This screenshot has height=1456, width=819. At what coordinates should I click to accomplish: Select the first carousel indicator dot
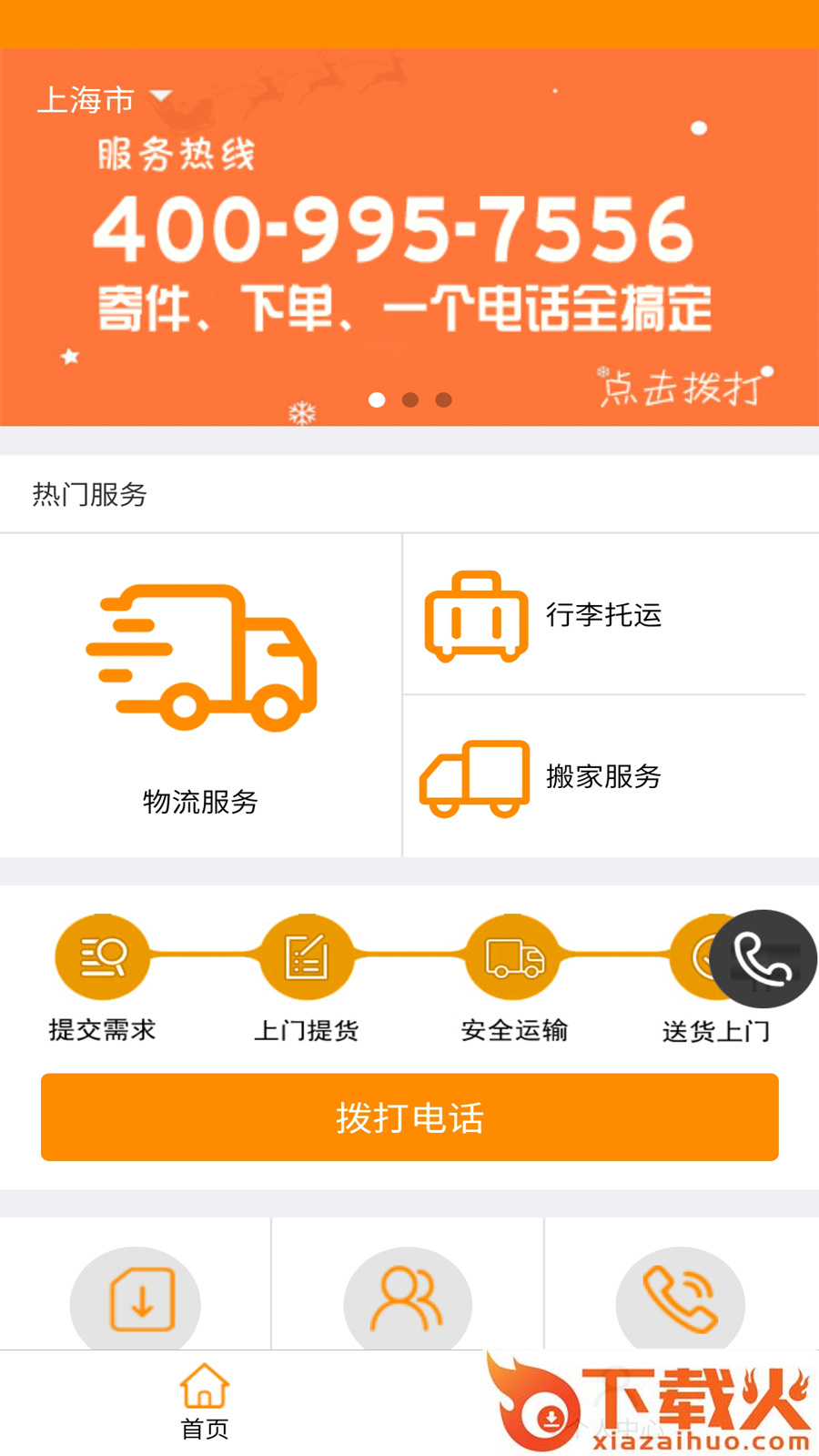pos(375,399)
